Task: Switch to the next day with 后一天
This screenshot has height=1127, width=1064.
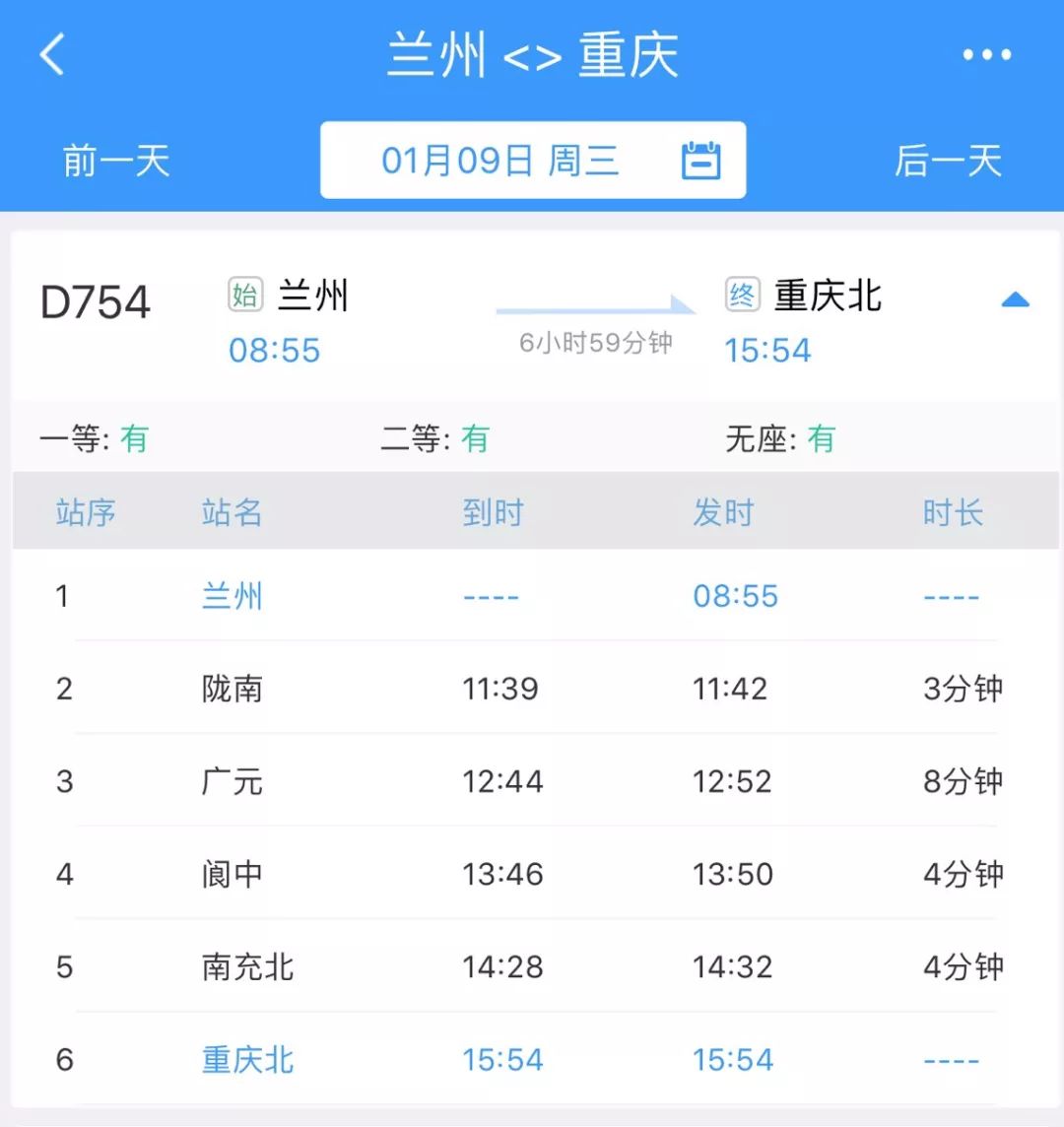Action: click(949, 161)
